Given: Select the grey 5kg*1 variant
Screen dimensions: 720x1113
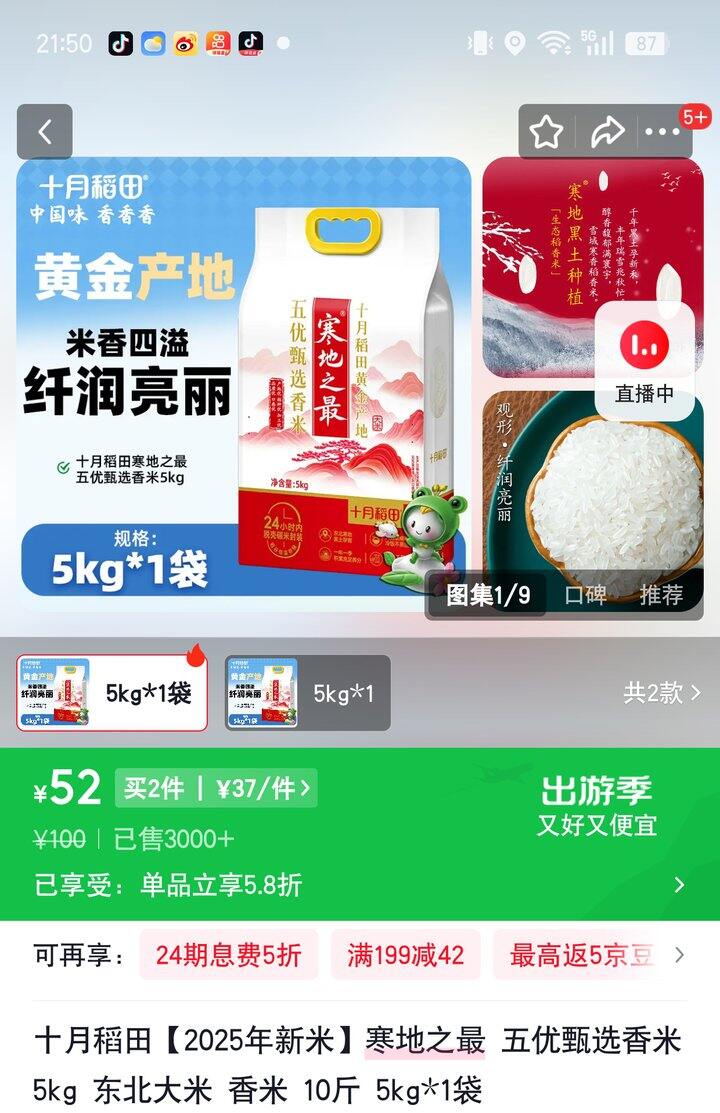Looking at the screenshot, I should tap(307, 693).
